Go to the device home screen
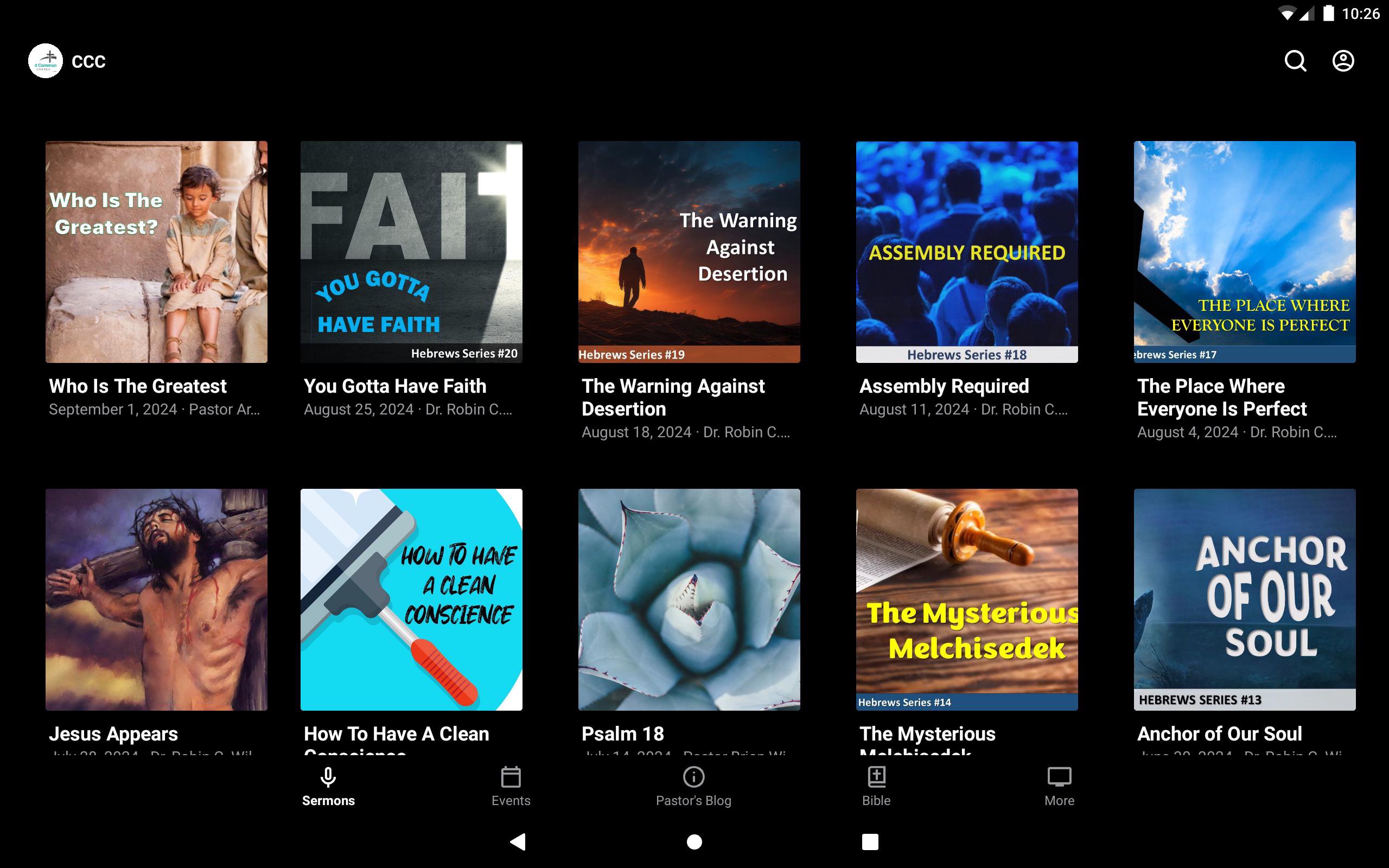This screenshot has width=1389, height=868. point(694,841)
